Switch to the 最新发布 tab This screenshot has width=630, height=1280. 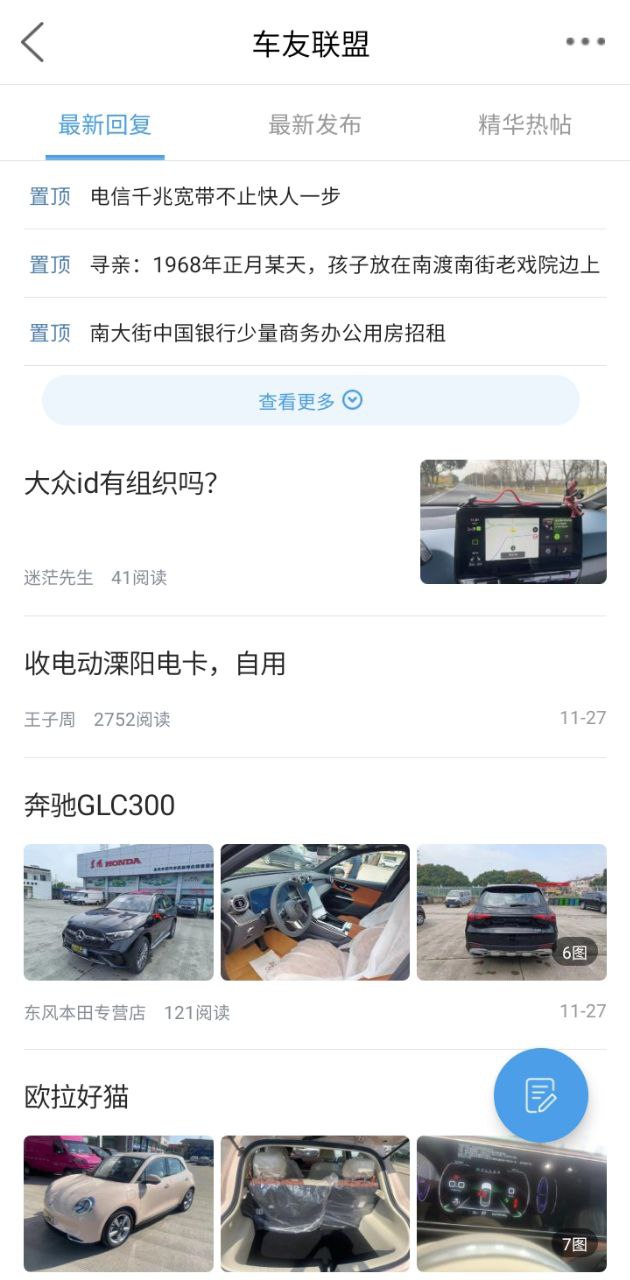[x=315, y=125]
